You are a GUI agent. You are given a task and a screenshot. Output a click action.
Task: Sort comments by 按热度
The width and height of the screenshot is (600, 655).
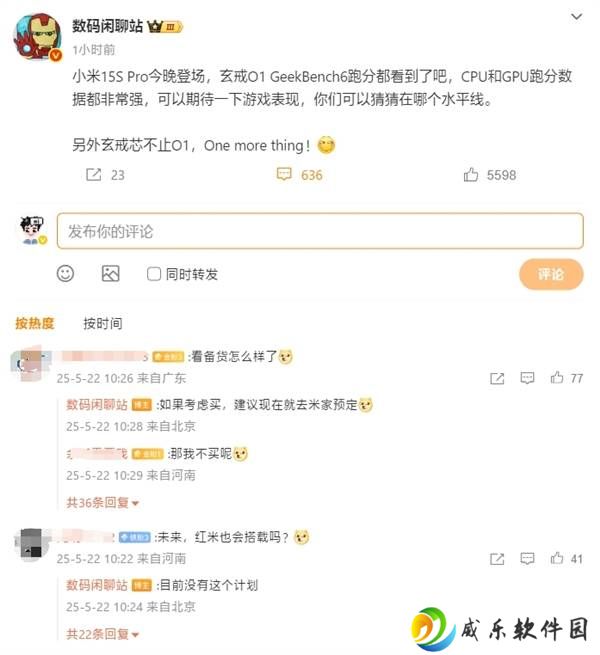(x=35, y=323)
